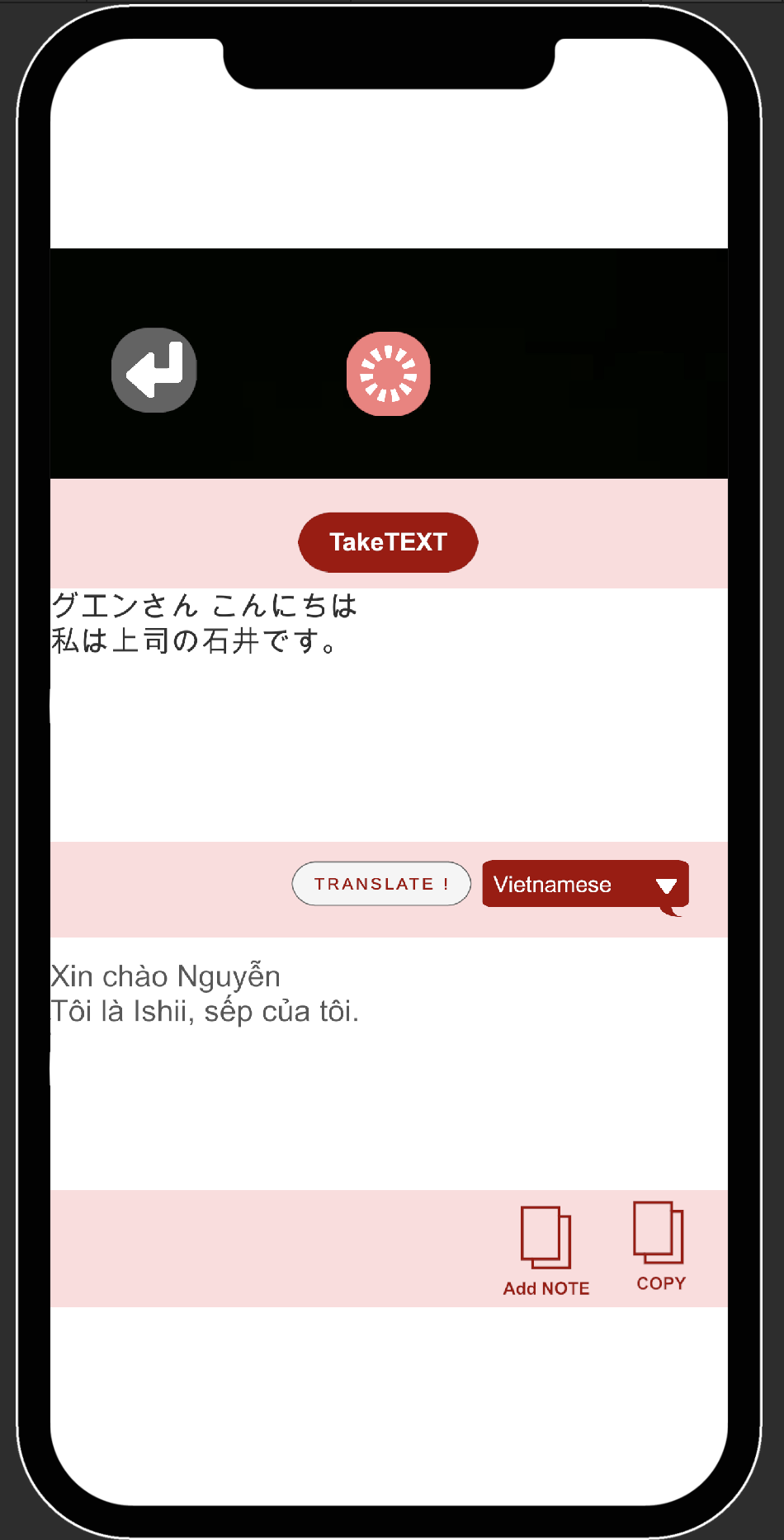Tap the back arrow button
This screenshot has height=1540, width=784.
pyautogui.click(x=154, y=371)
